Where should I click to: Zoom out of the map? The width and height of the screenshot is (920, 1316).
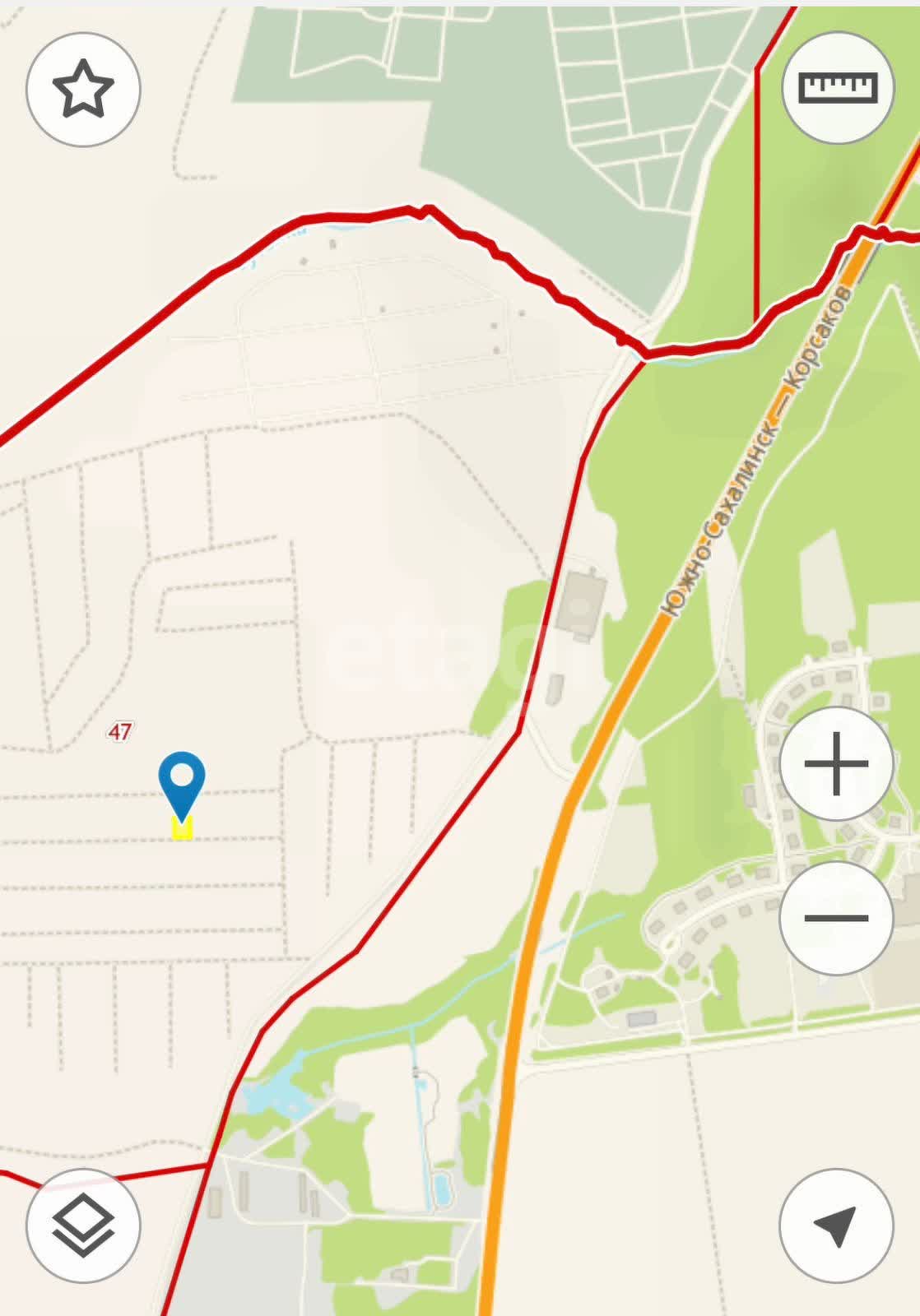pos(836,918)
